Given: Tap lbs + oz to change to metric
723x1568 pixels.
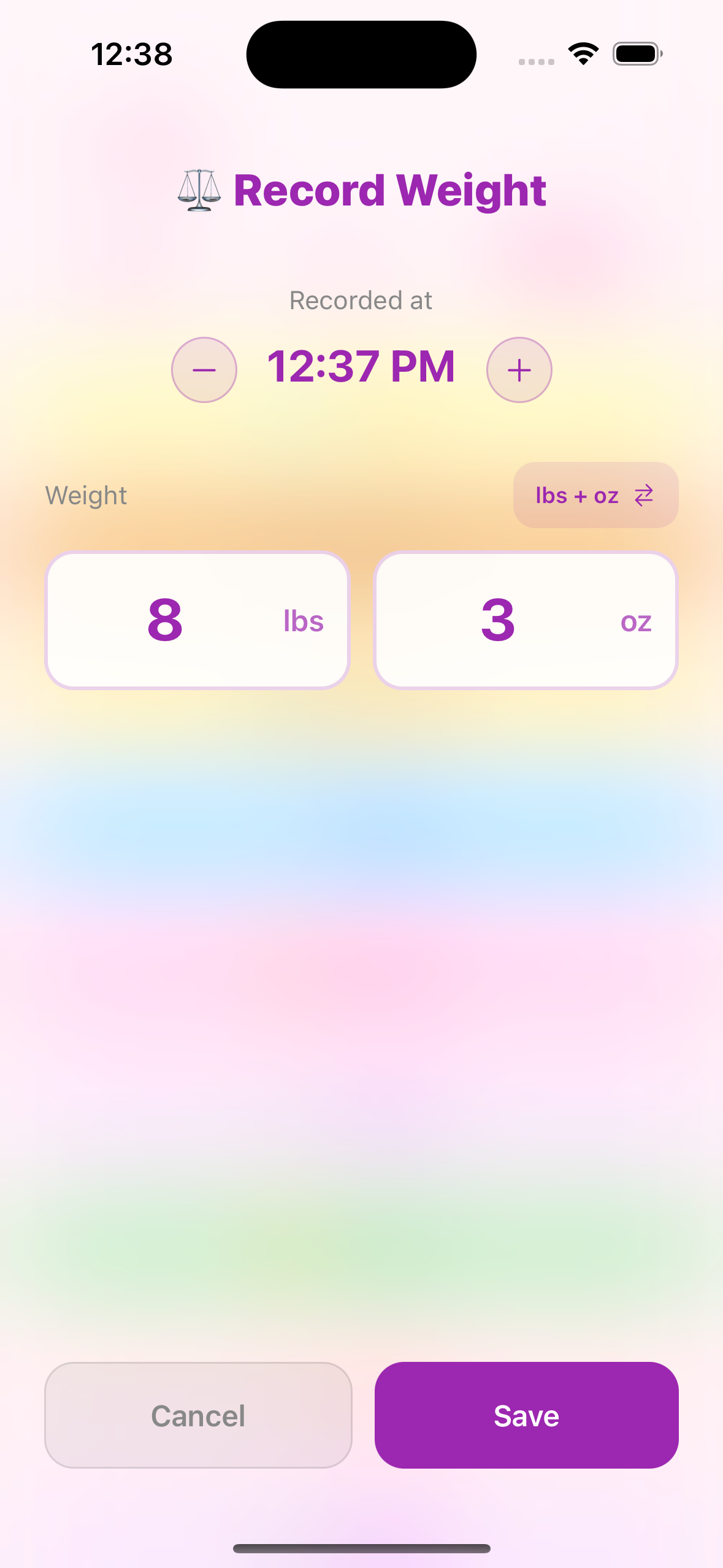Looking at the screenshot, I should pyautogui.click(x=576, y=495).
